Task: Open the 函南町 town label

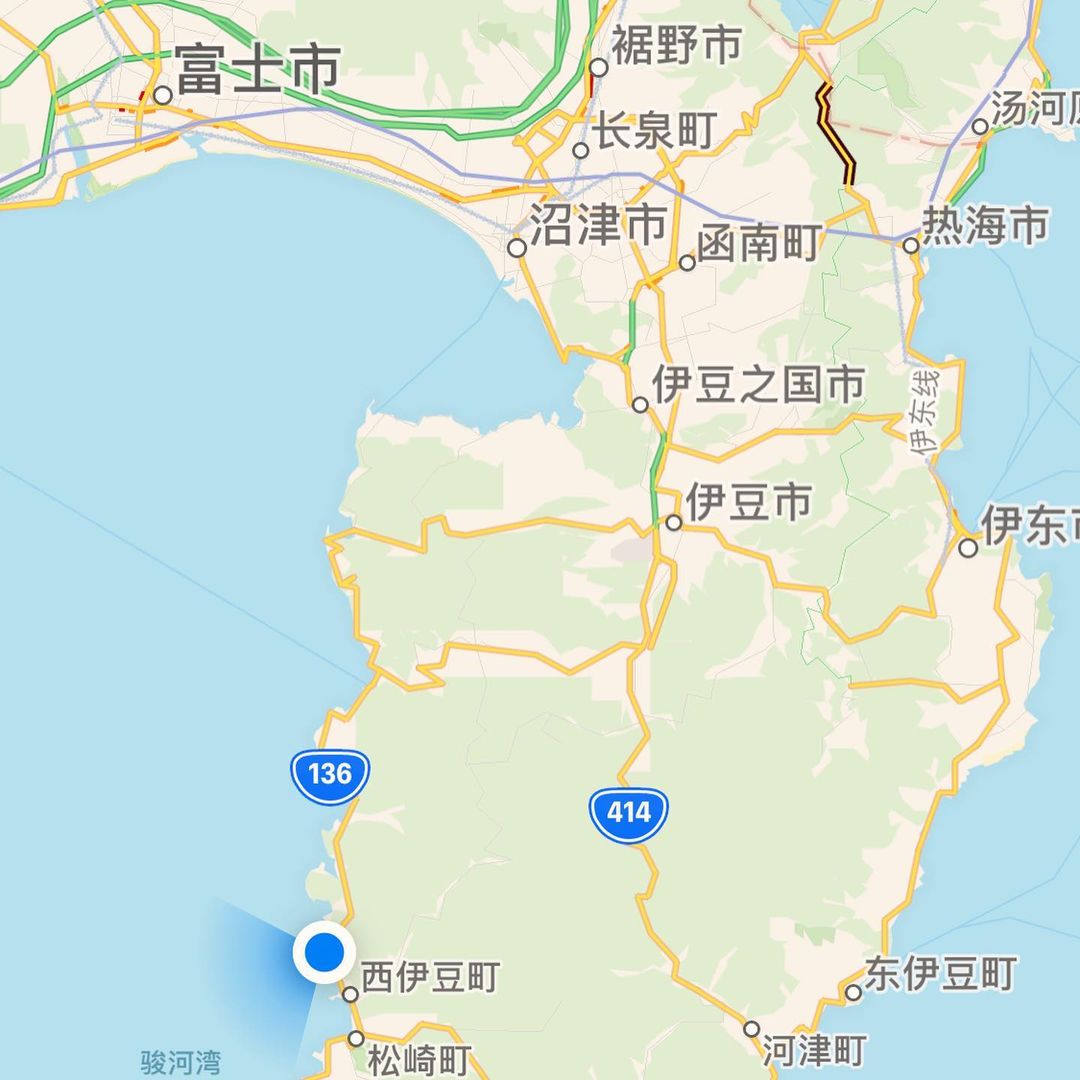Action: click(760, 243)
